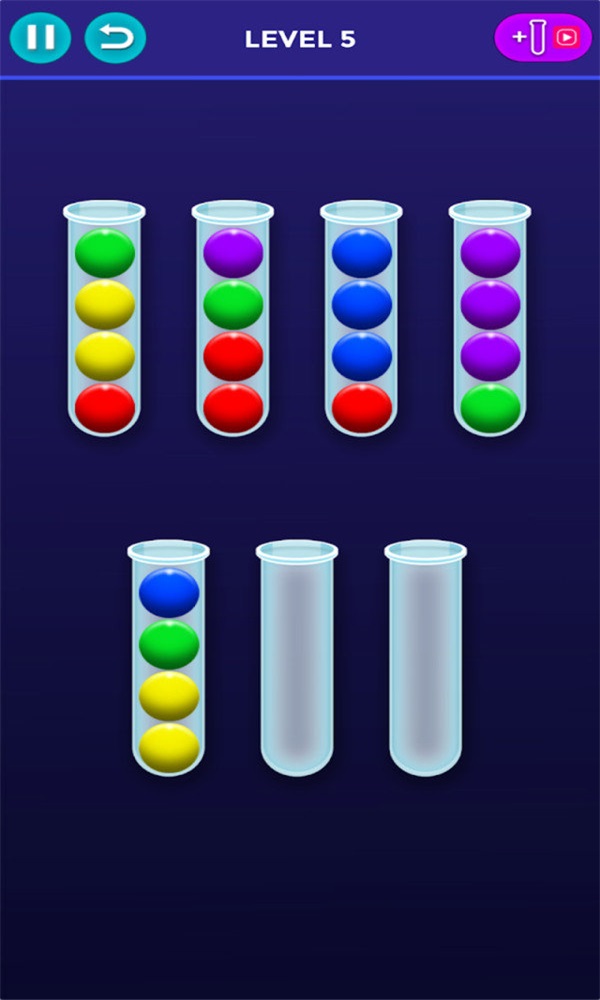The width and height of the screenshot is (600, 1000).
Task: Select the tube with green ball above two yellows
Action: click(x=104, y=320)
